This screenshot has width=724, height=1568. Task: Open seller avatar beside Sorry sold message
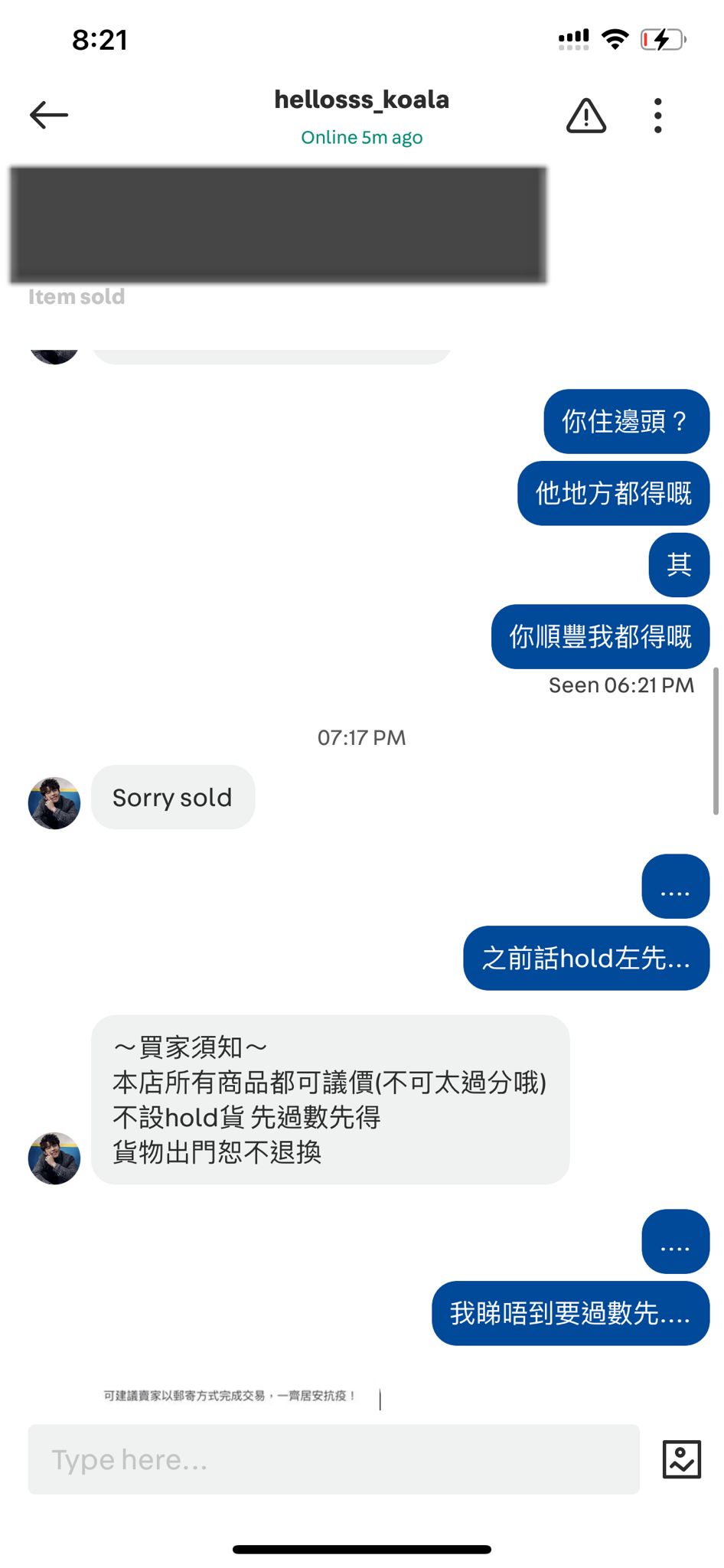click(x=54, y=803)
